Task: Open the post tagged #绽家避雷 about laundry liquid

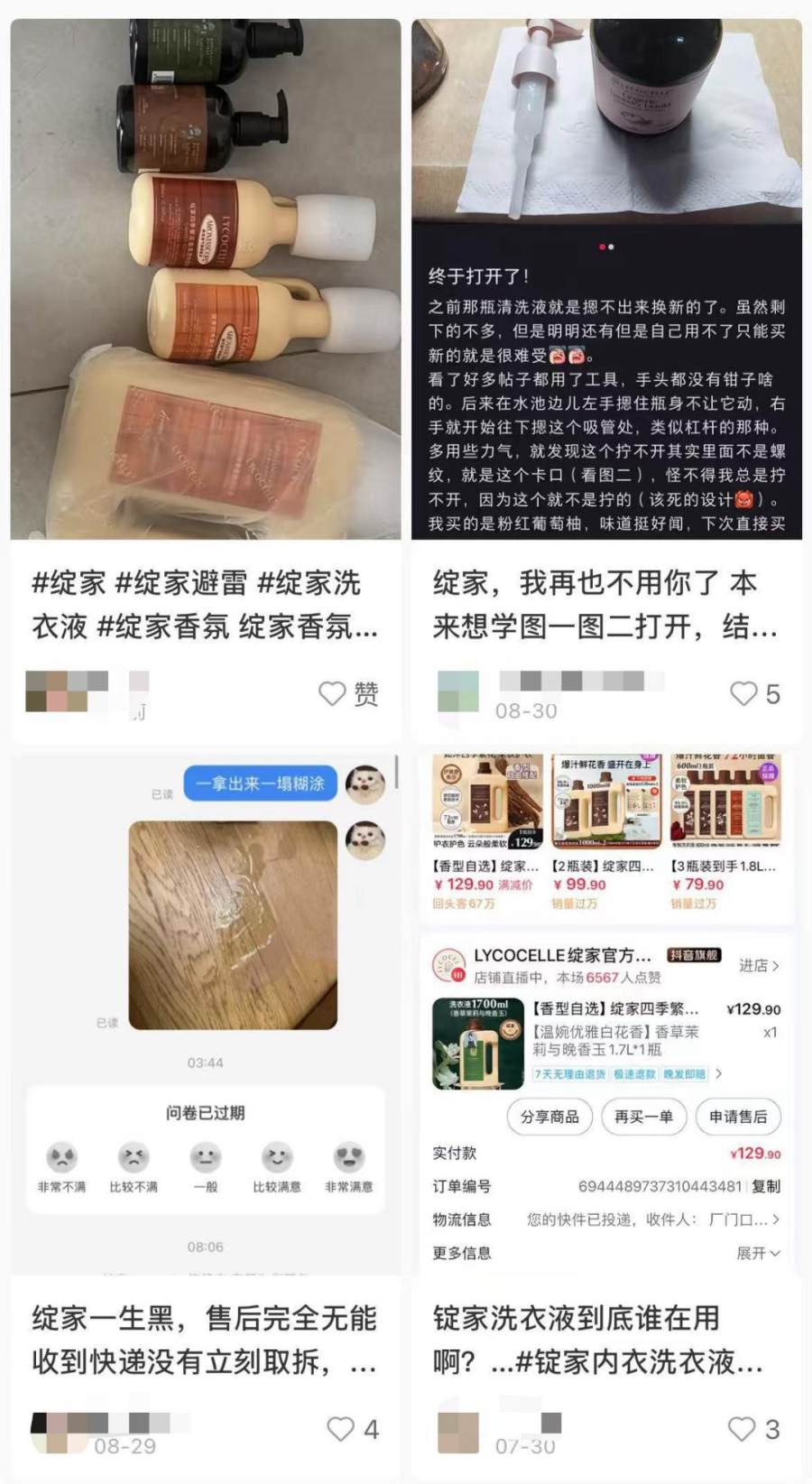Action: (205, 605)
